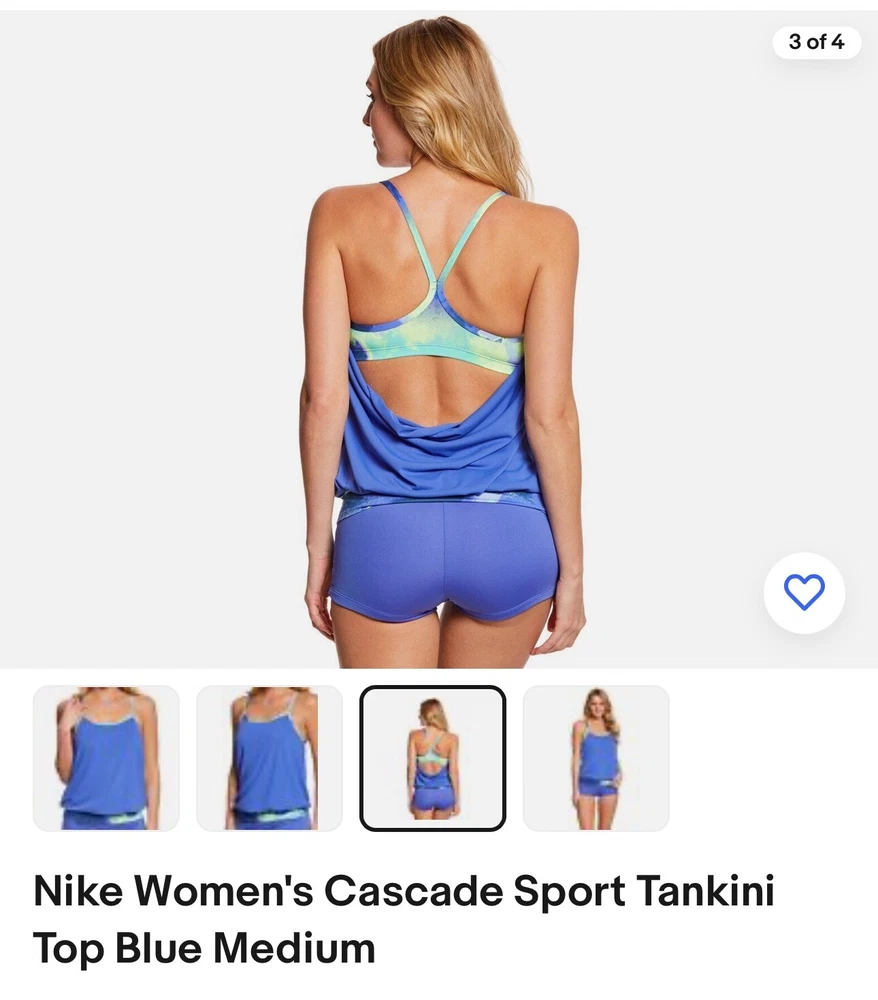Select the third thumbnail showing the back view
The height and width of the screenshot is (1000, 878).
pos(432,758)
